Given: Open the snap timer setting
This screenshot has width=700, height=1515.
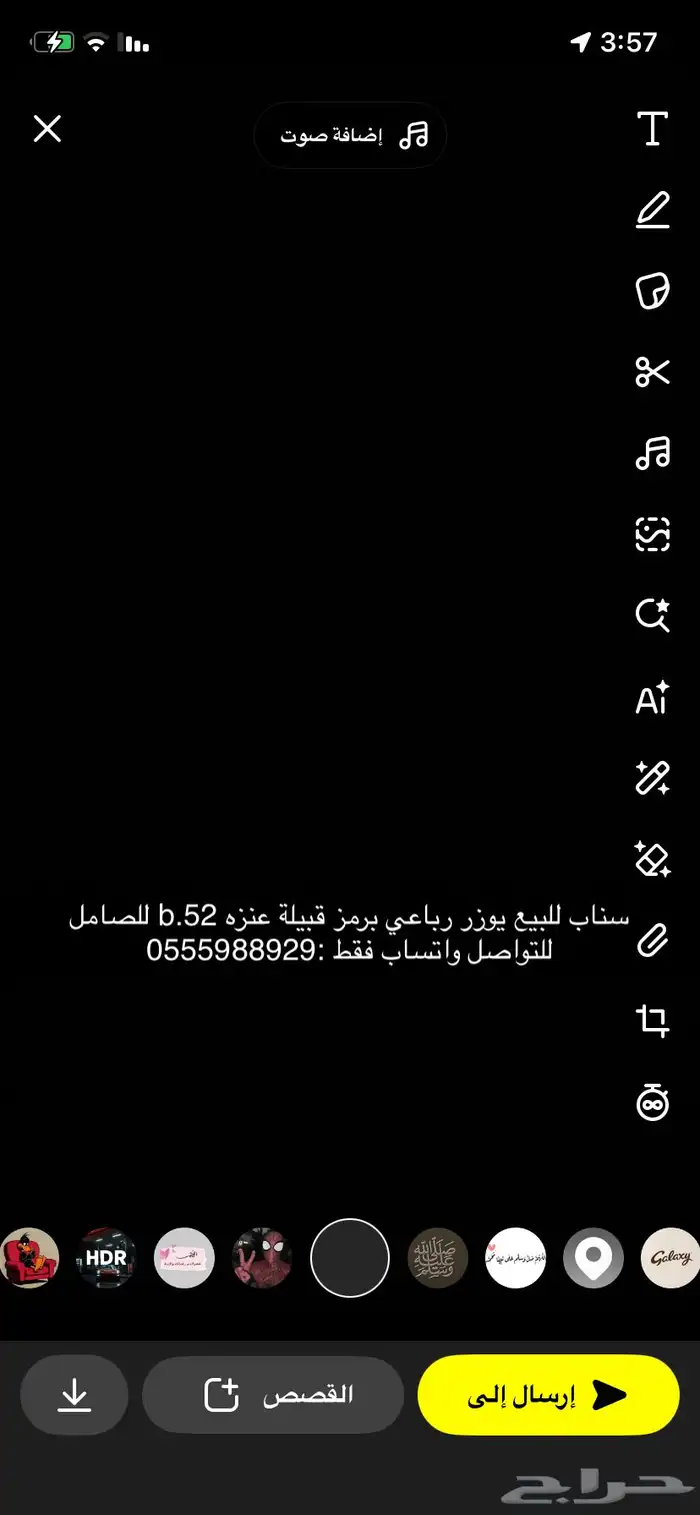Looking at the screenshot, I should (x=652, y=1101).
